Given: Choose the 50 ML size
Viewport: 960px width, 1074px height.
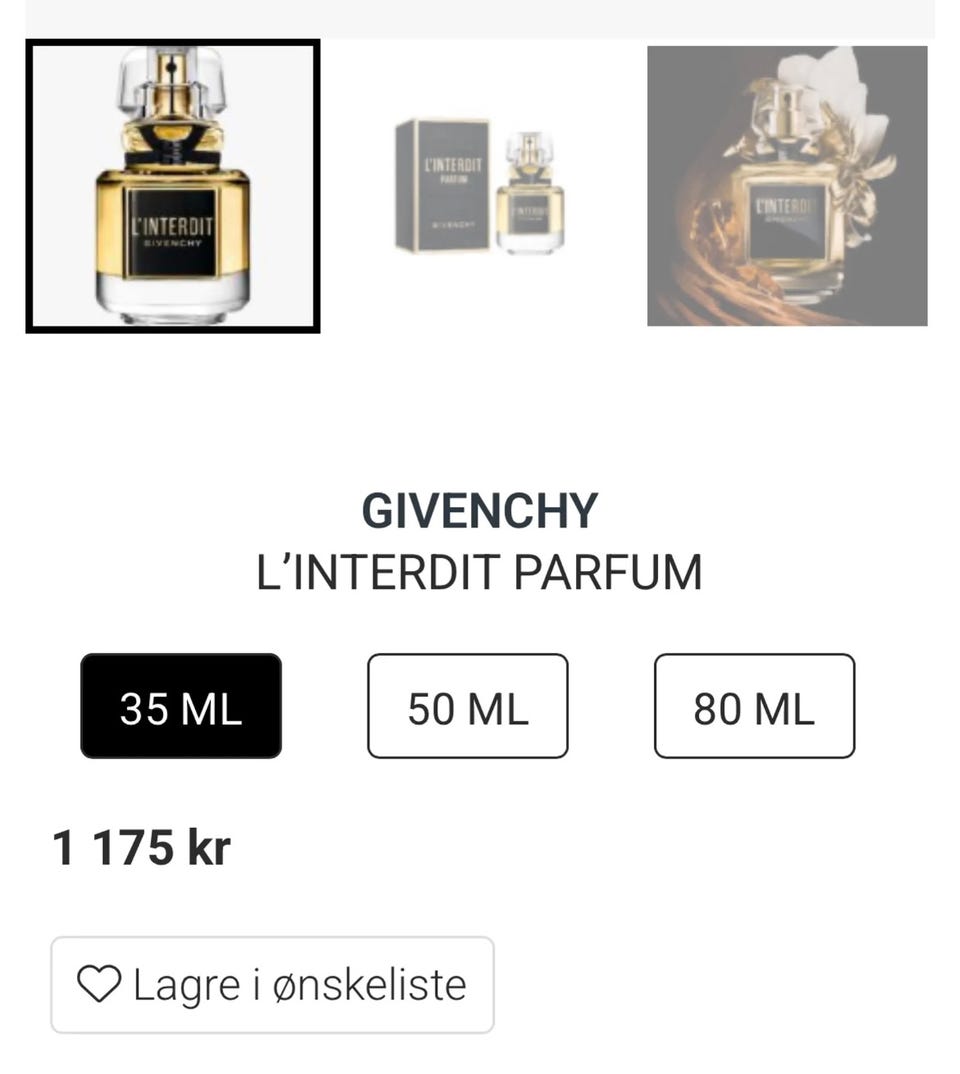Looking at the screenshot, I should (x=467, y=706).
